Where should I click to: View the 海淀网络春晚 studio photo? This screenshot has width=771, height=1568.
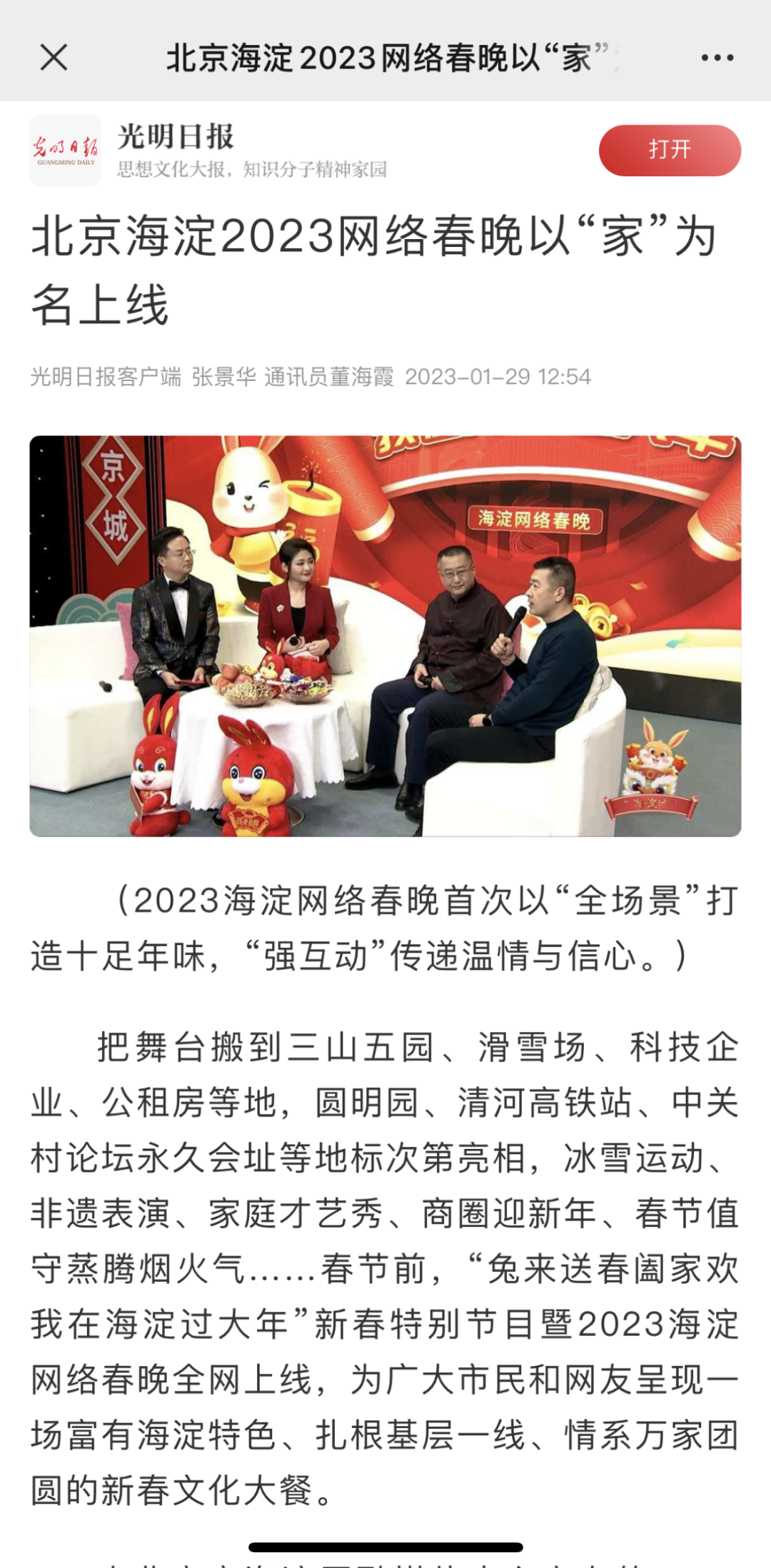pos(385,635)
